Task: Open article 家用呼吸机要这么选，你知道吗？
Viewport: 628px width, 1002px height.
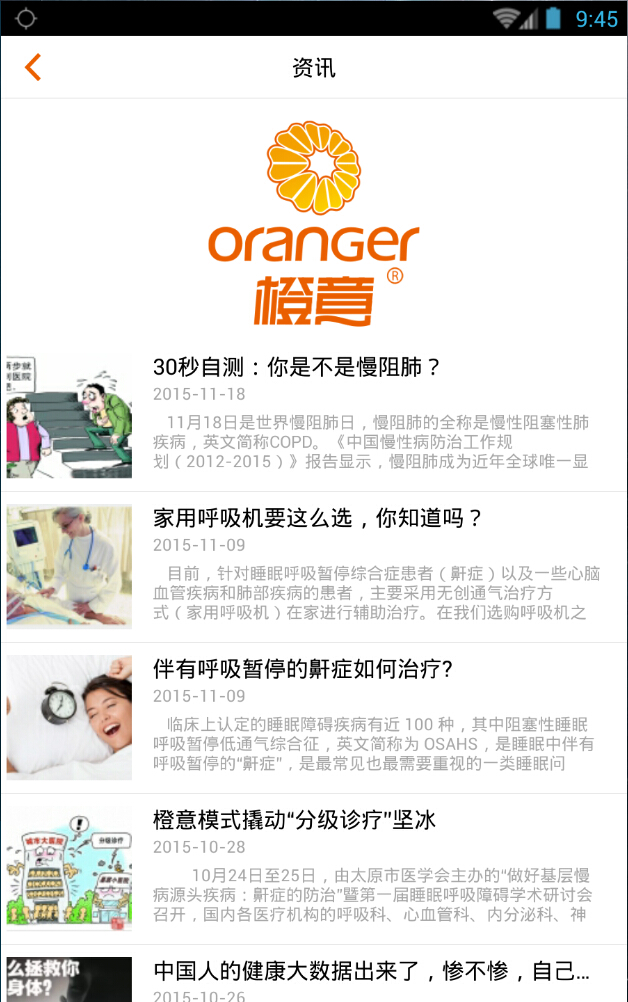Action: pyautogui.click(x=318, y=518)
